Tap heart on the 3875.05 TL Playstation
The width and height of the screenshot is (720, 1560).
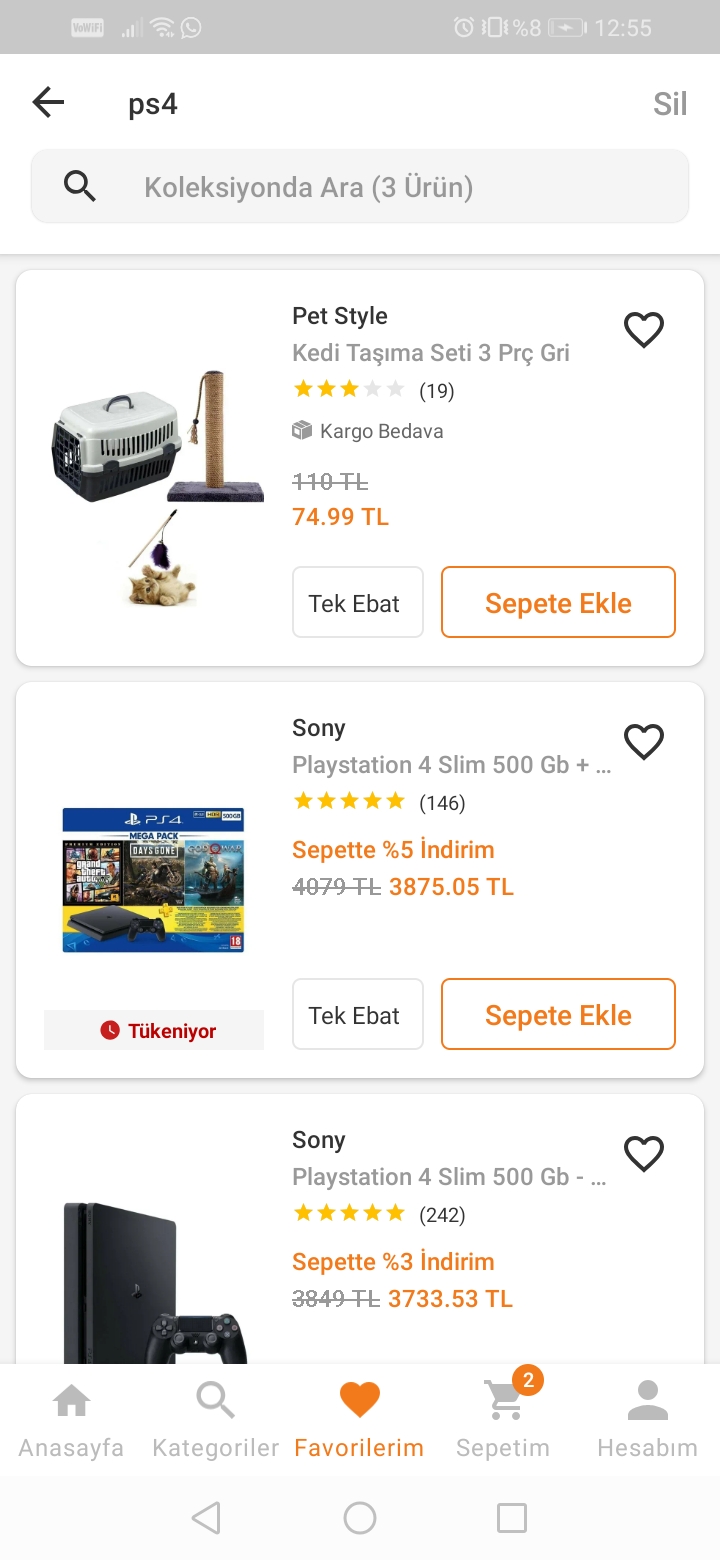click(643, 742)
